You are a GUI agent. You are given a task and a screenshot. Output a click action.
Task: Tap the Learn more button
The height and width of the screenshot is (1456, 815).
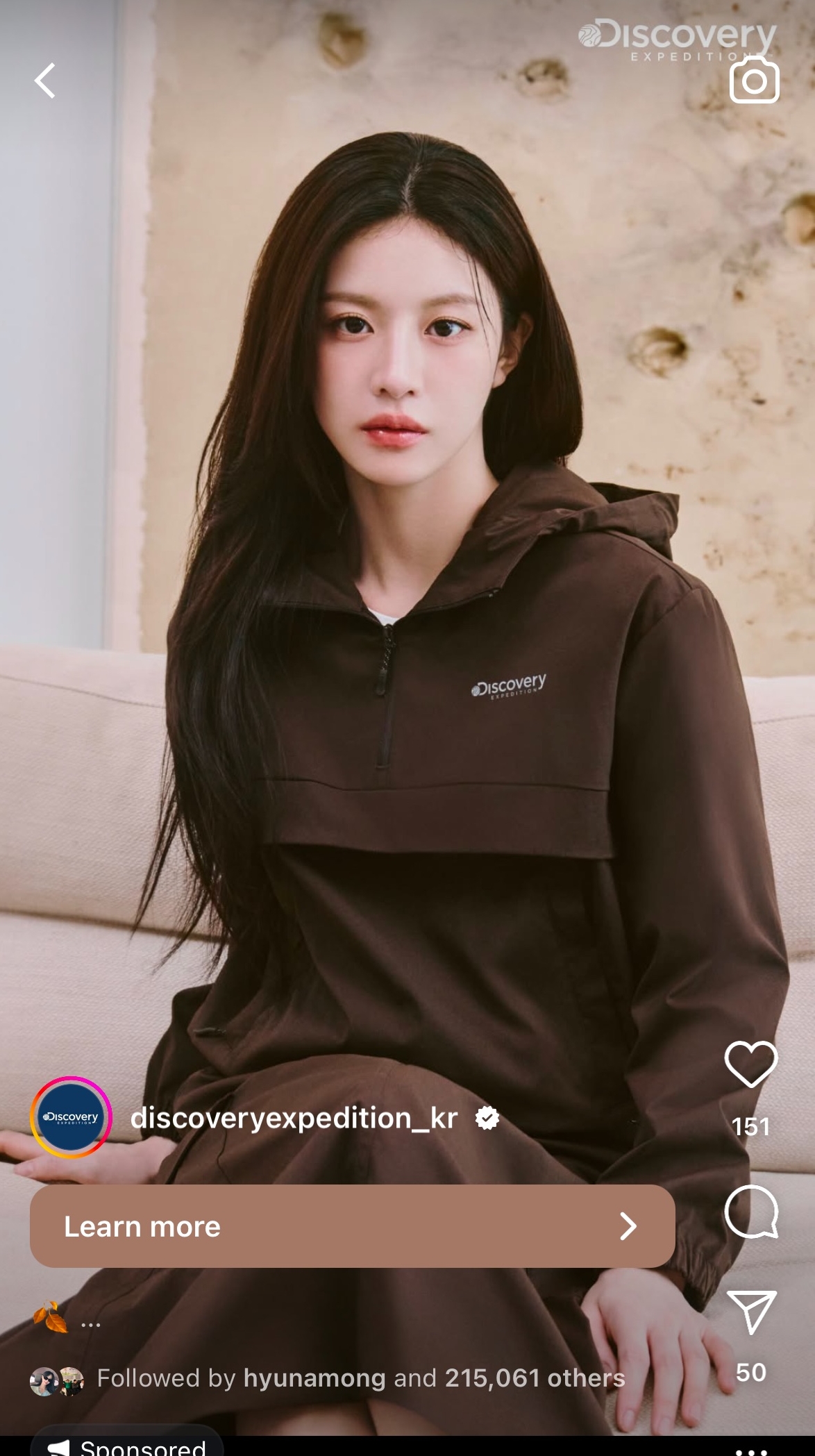pos(352,1226)
